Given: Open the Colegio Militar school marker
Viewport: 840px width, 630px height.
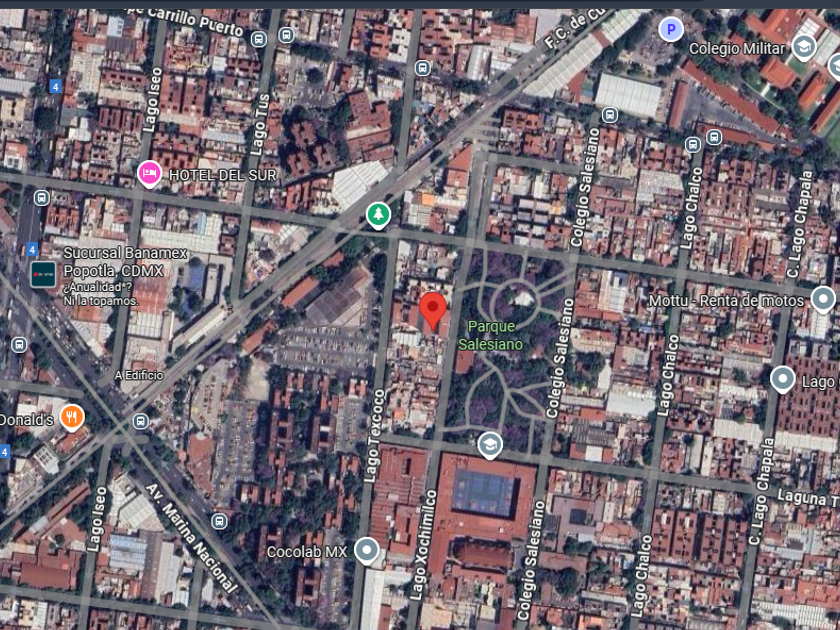Looking at the screenshot, I should (x=804, y=46).
